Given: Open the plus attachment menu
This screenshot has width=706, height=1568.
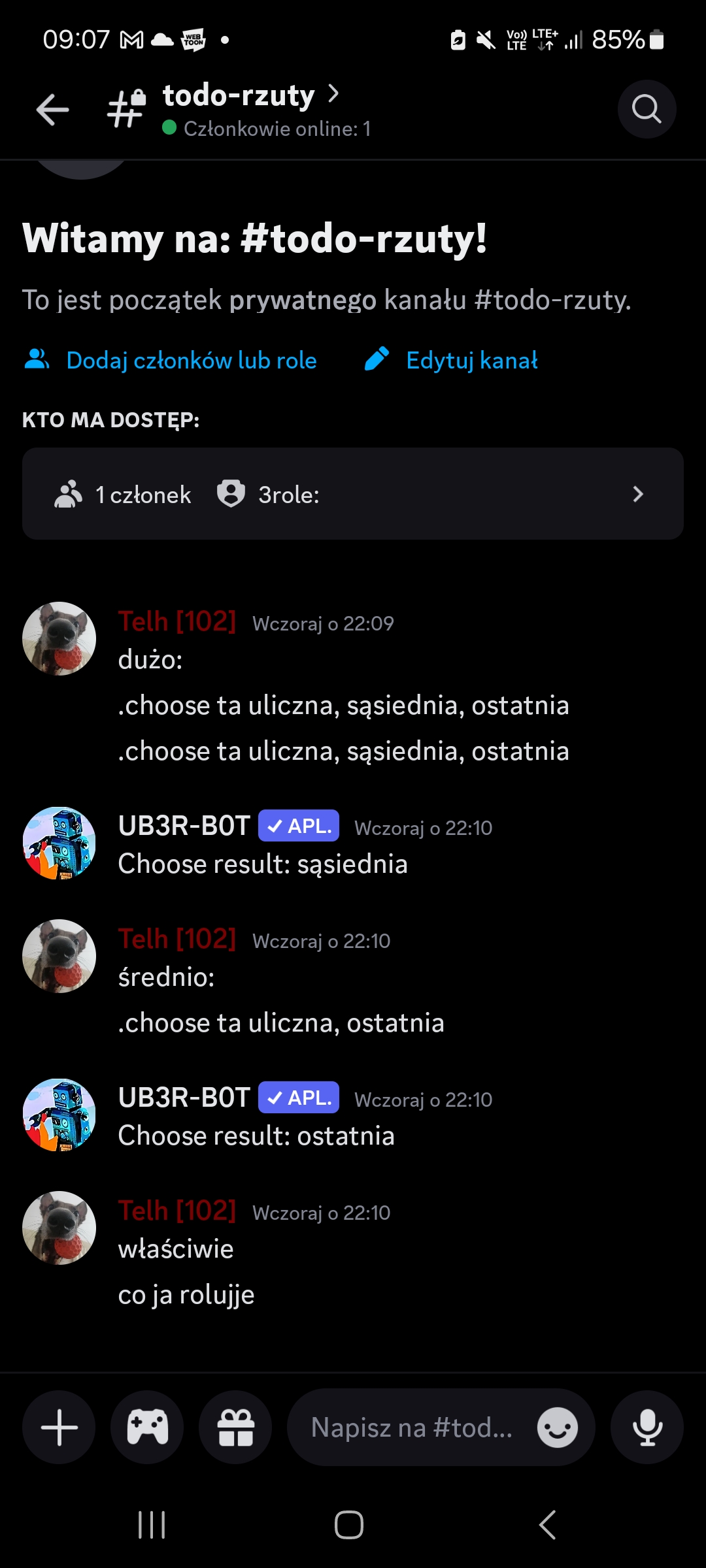Looking at the screenshot, I should [x=59, y=1428].
